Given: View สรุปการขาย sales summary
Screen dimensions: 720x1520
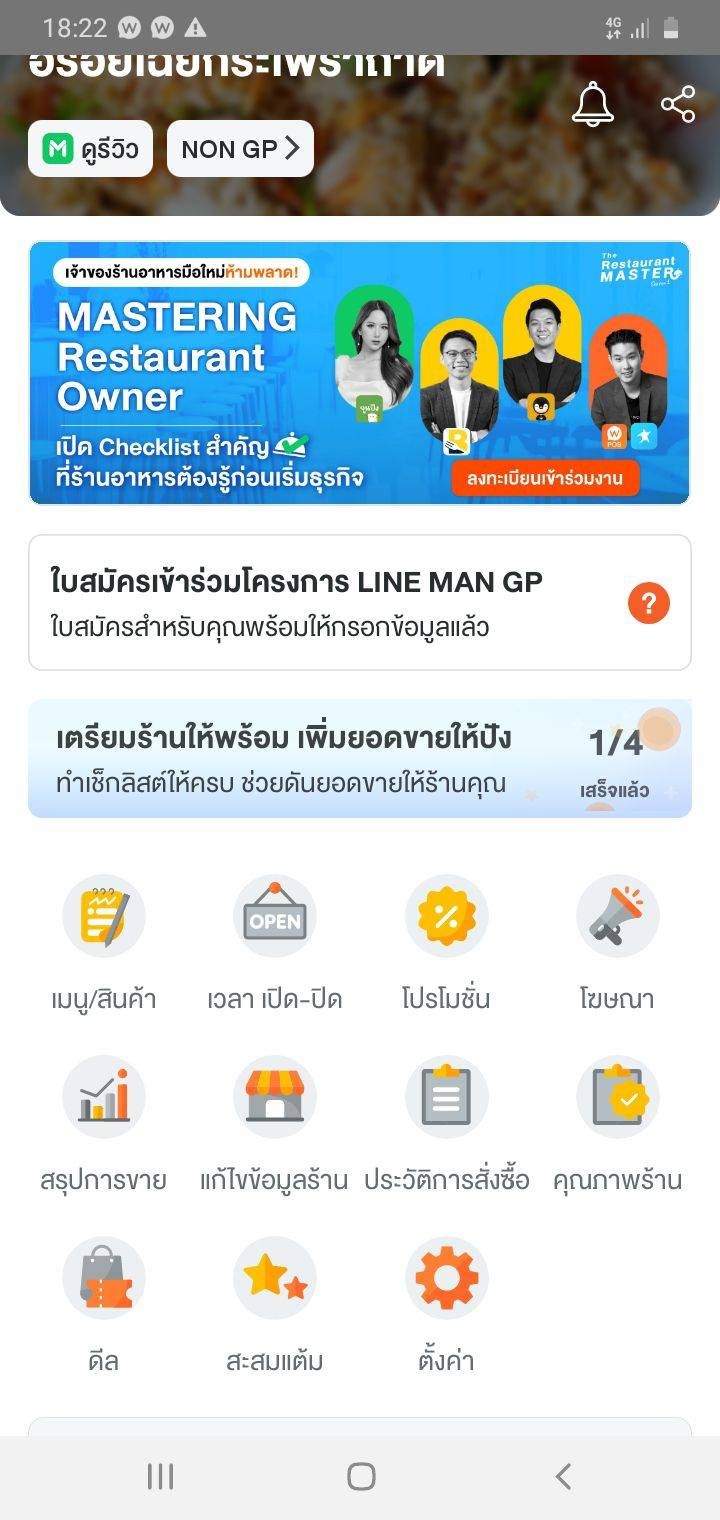Looking at the screenshot, I should pyautogui.click(x=103, y=1096).
